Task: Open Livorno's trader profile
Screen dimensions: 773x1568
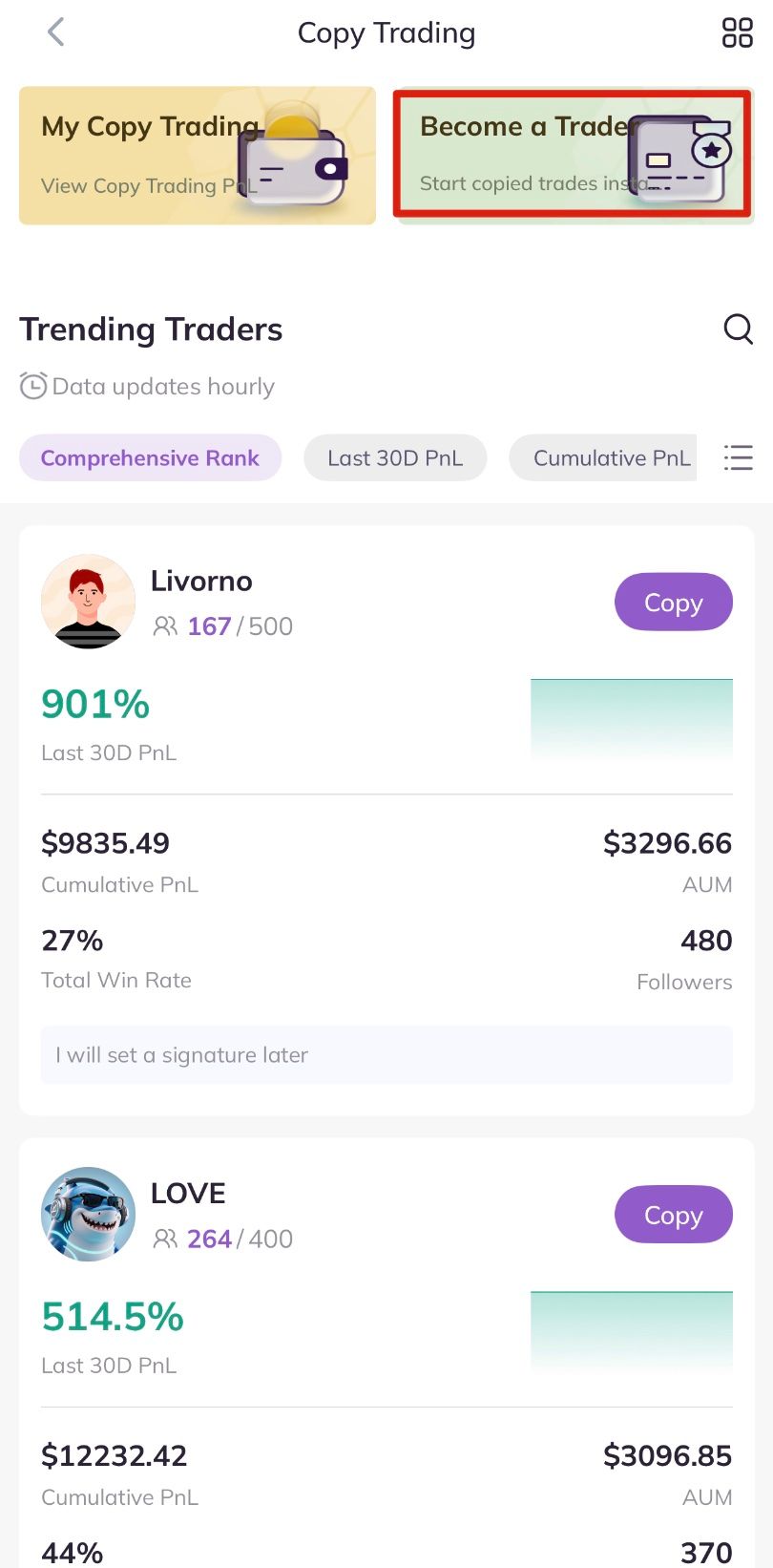Action: pos(201,582)
